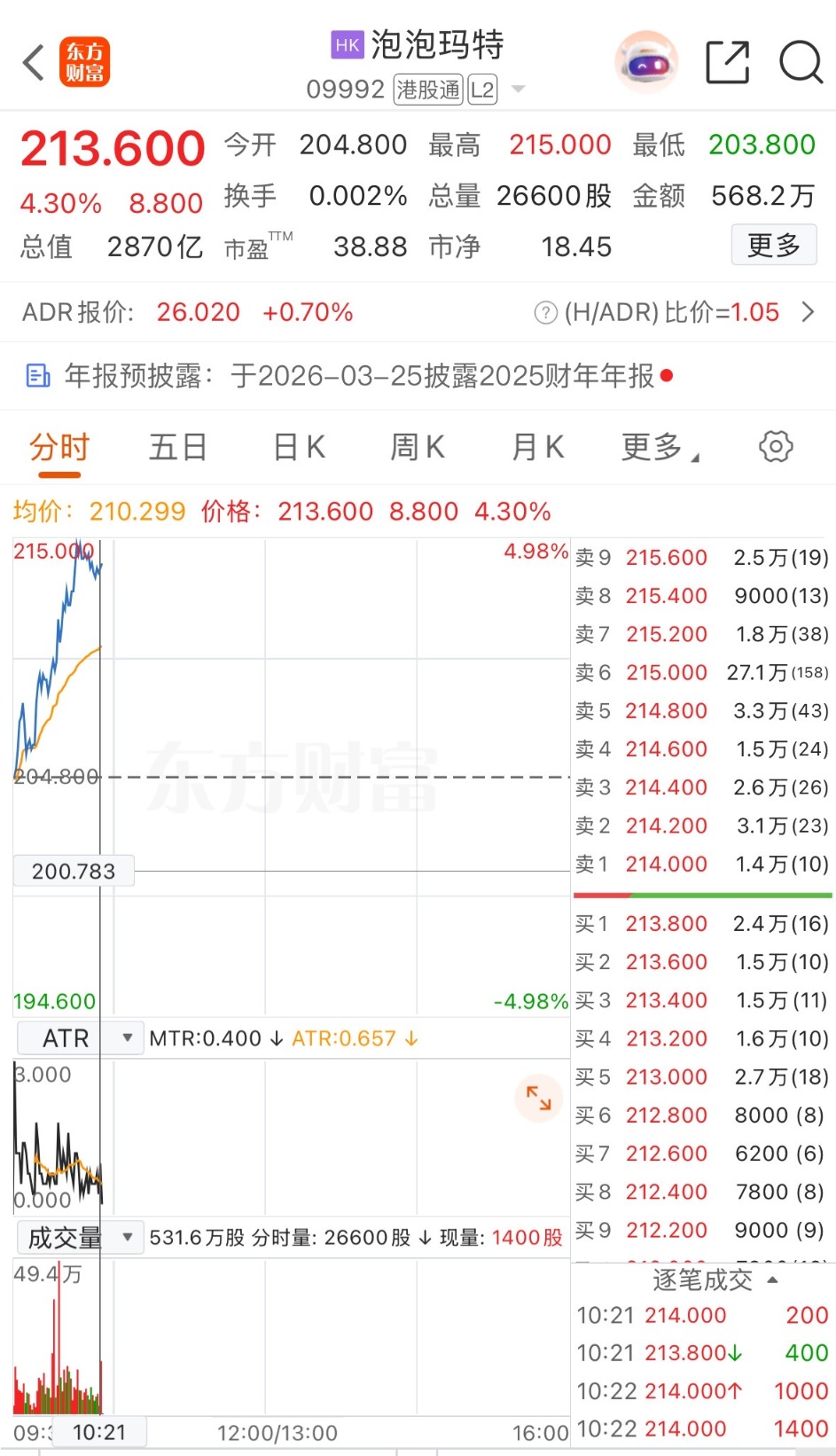Open stock search

point(801,63)
